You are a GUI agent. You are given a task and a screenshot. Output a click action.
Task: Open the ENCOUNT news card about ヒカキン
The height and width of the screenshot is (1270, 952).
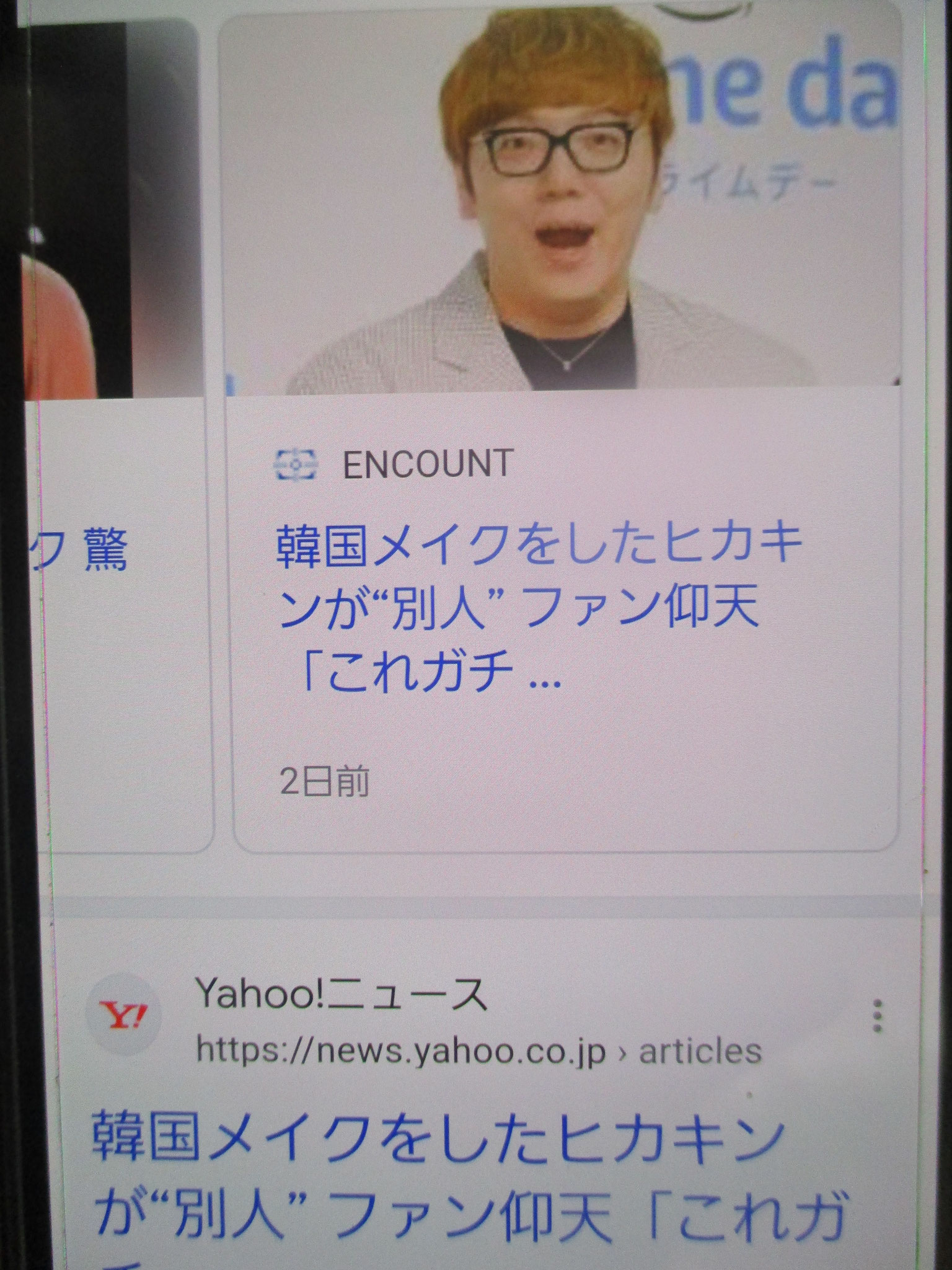click(538, 610)
